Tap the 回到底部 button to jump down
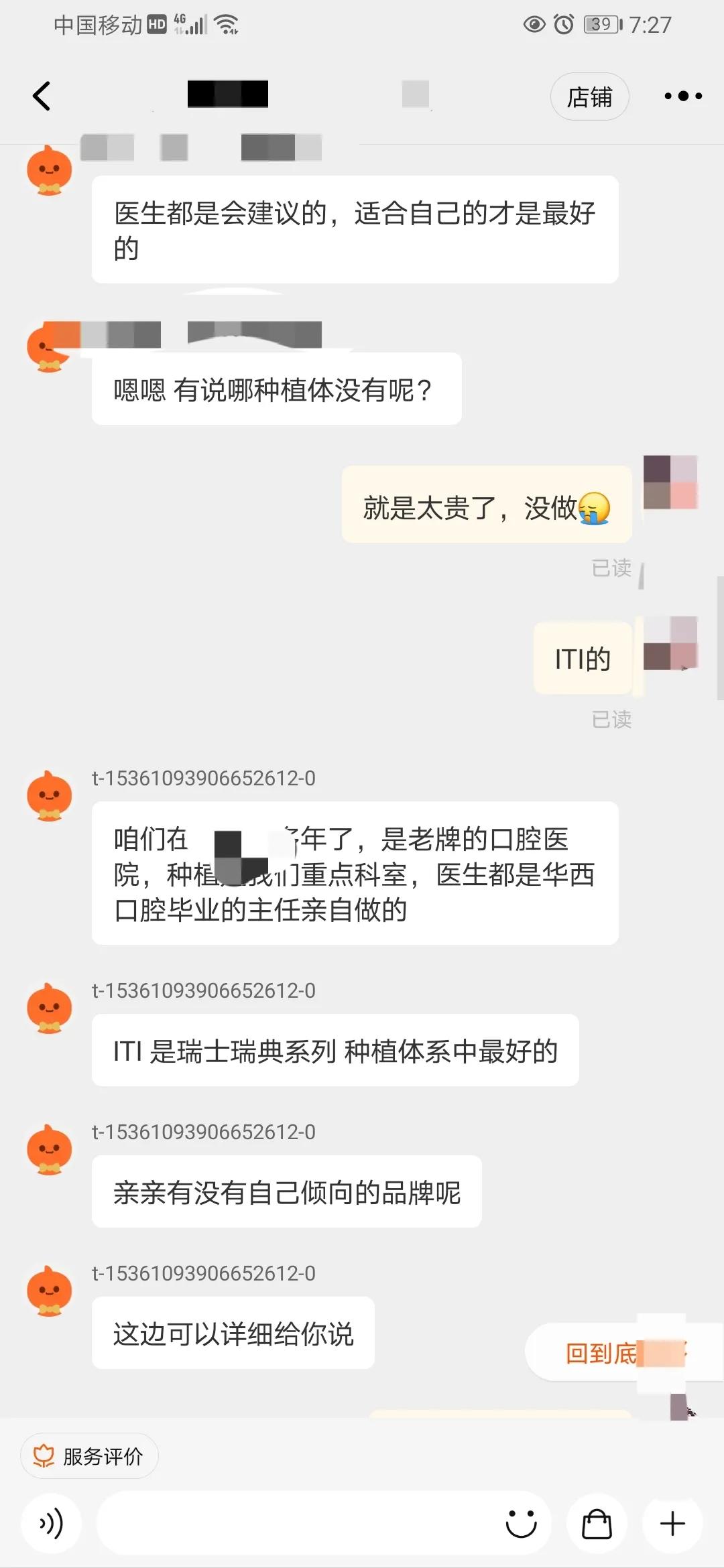 623,1352
